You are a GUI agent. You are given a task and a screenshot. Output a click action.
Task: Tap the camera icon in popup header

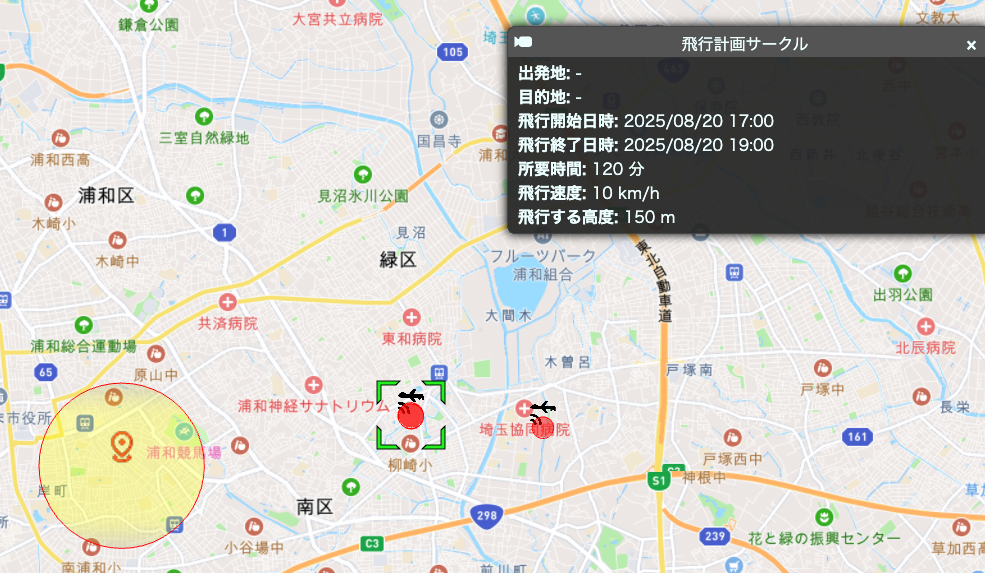(523, 43)
